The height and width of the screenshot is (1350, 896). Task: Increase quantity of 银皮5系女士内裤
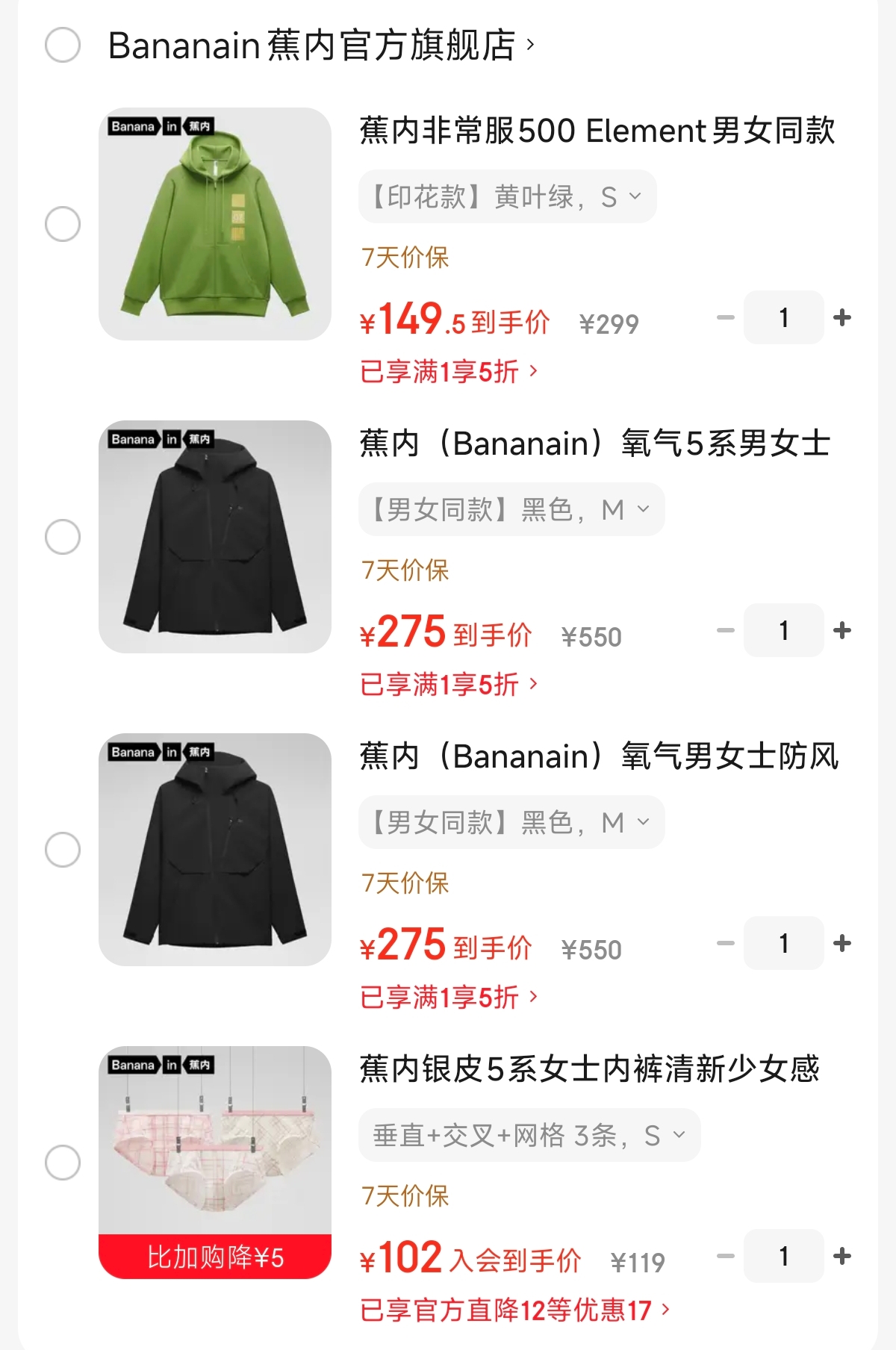(842, 1257)
